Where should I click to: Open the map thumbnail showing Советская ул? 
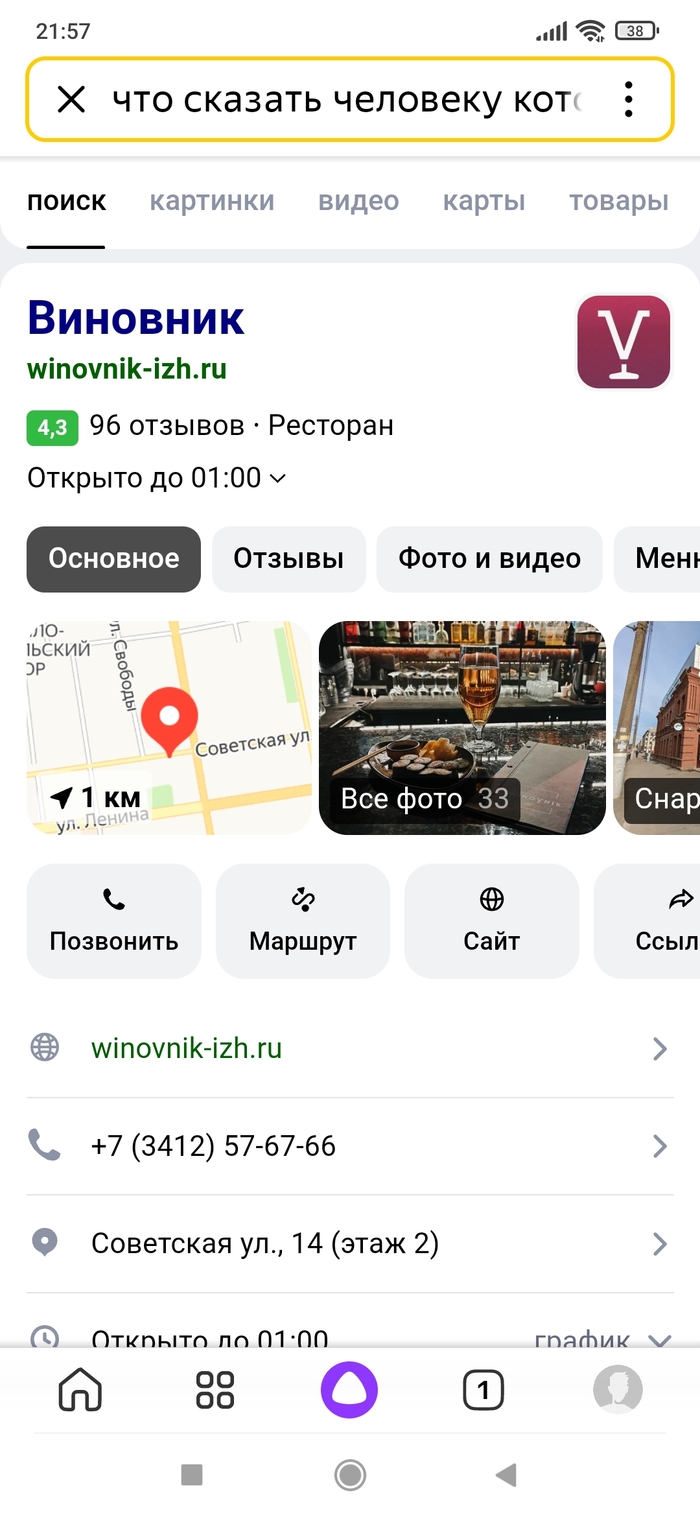coord(169,727)
